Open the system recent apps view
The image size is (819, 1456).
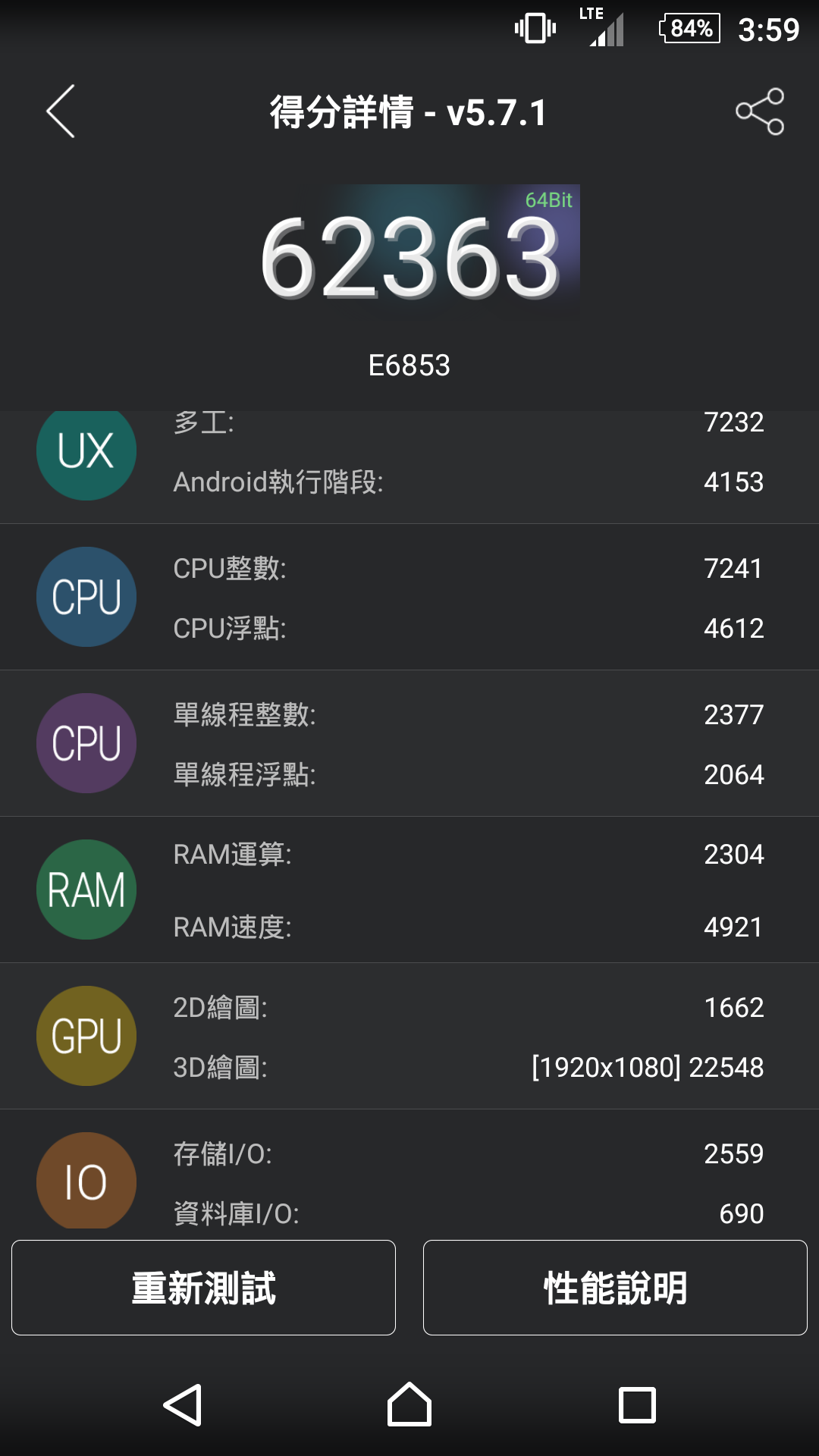tap(637, 1405)
